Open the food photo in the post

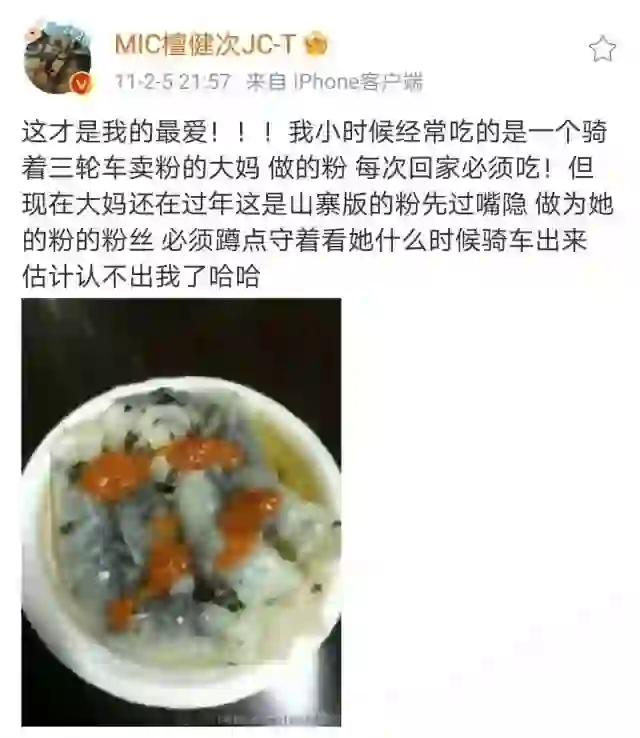pyautogui.click(x=181, y=511)
